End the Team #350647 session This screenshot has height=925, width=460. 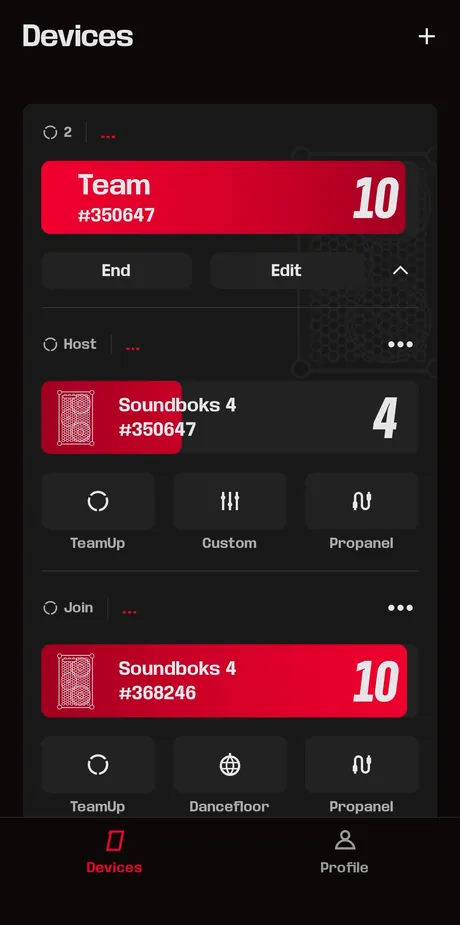[116, 271]
